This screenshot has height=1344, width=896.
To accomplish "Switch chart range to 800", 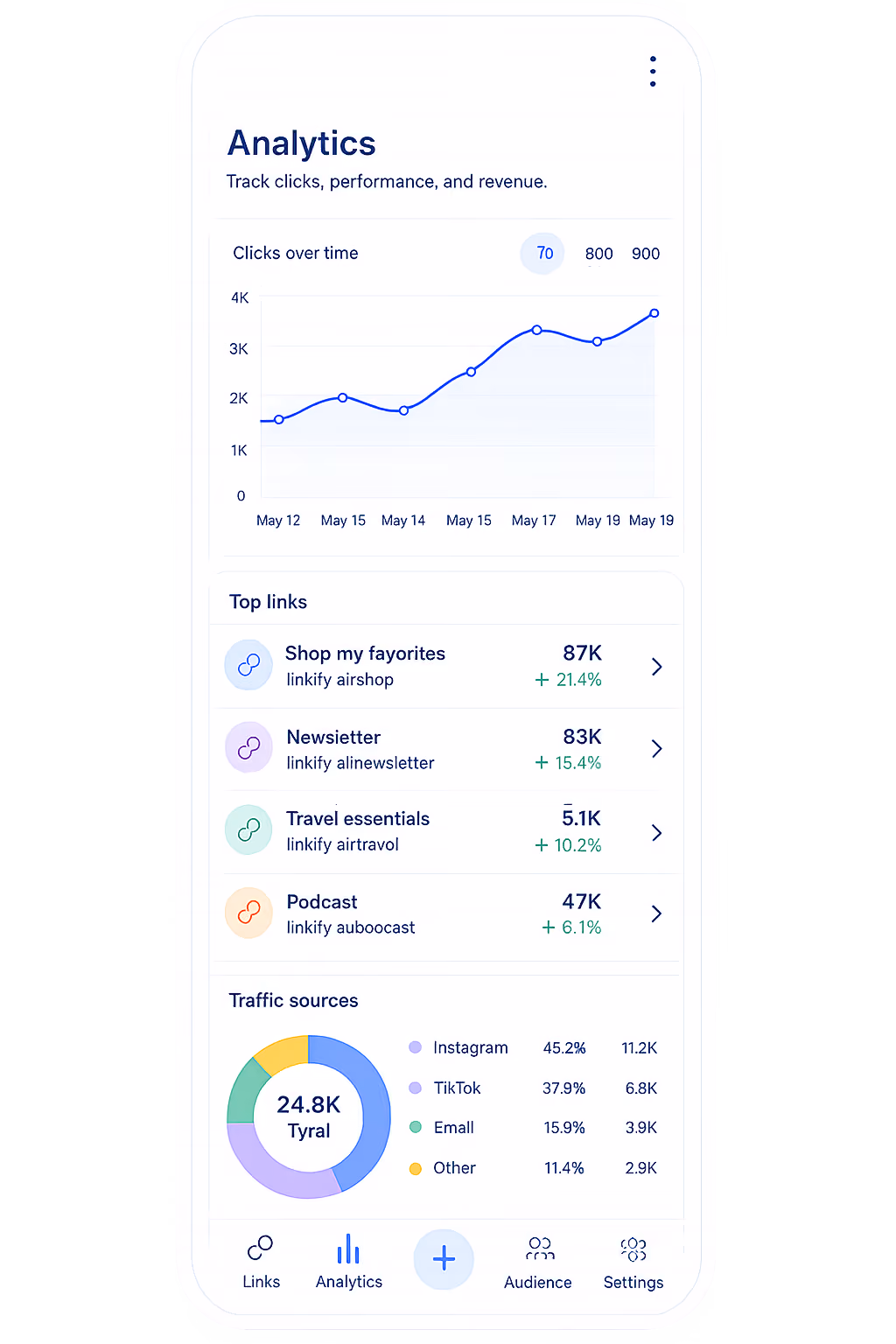I will pos(598,254).
